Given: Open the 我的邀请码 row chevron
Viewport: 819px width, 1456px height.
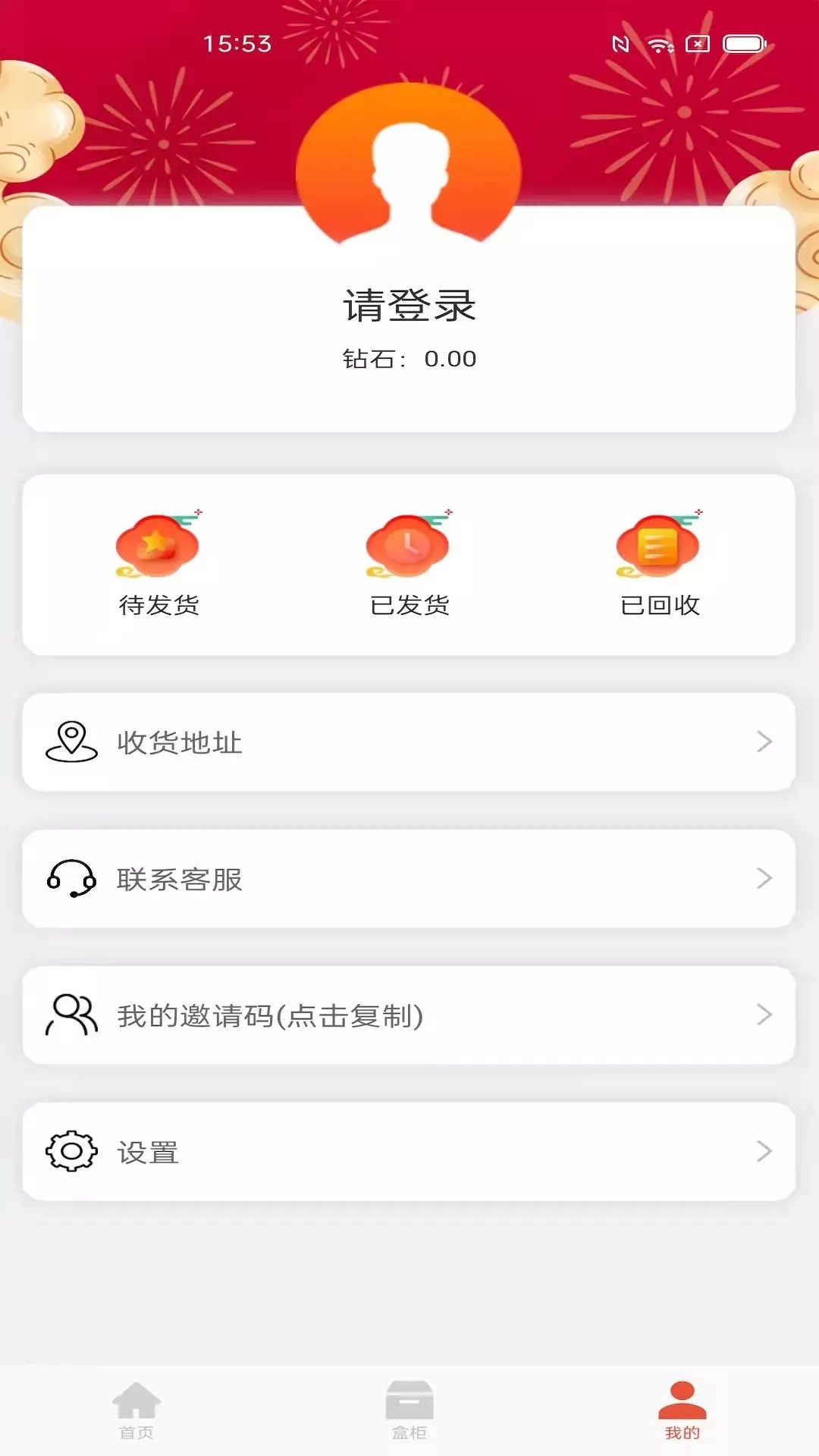Looking at the screenshot, I should point(764,1016).
